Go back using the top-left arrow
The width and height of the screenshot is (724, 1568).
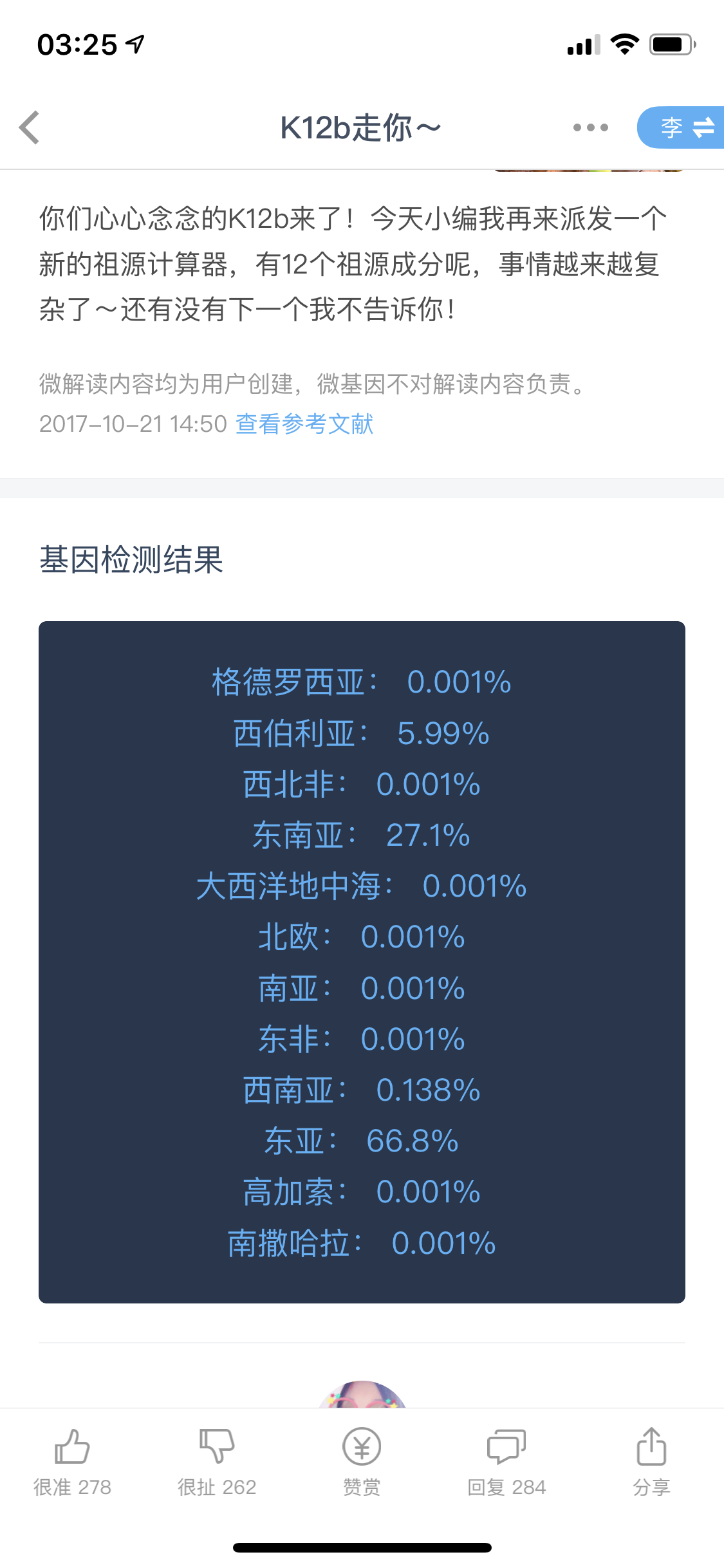(x=30, y=127)
